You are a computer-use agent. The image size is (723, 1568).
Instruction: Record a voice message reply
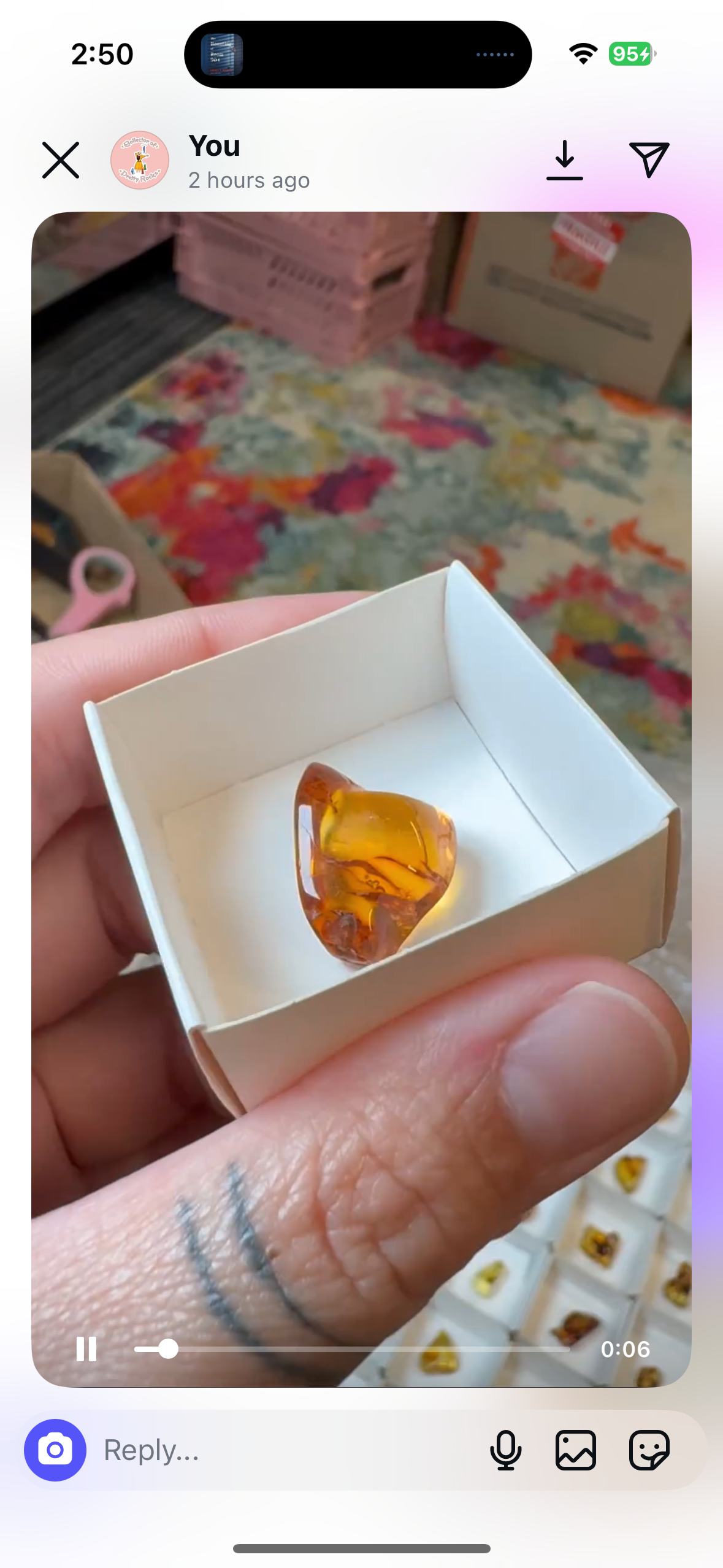(x=505, y=1450)
